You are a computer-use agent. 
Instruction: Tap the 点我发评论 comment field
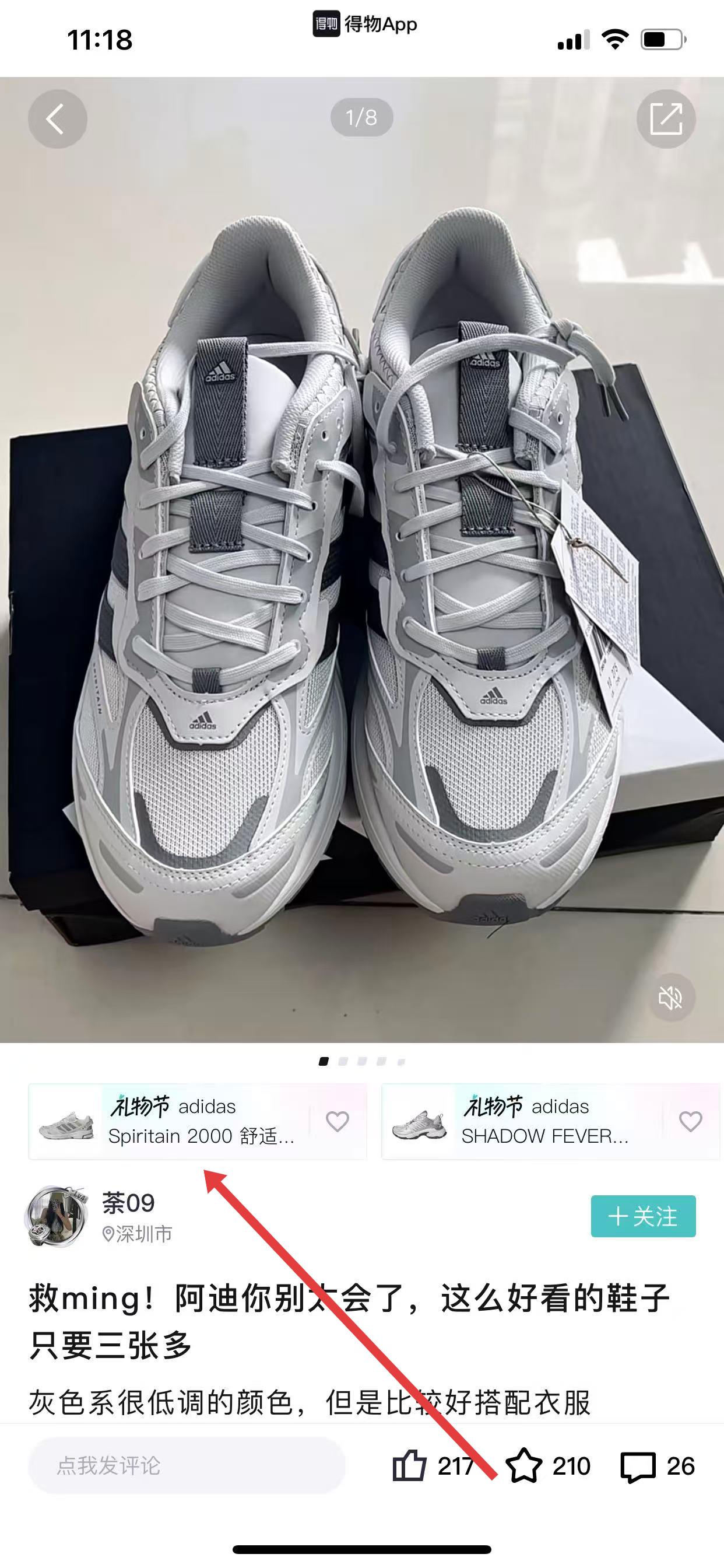pyautogui.click(x=185, y=1466)
